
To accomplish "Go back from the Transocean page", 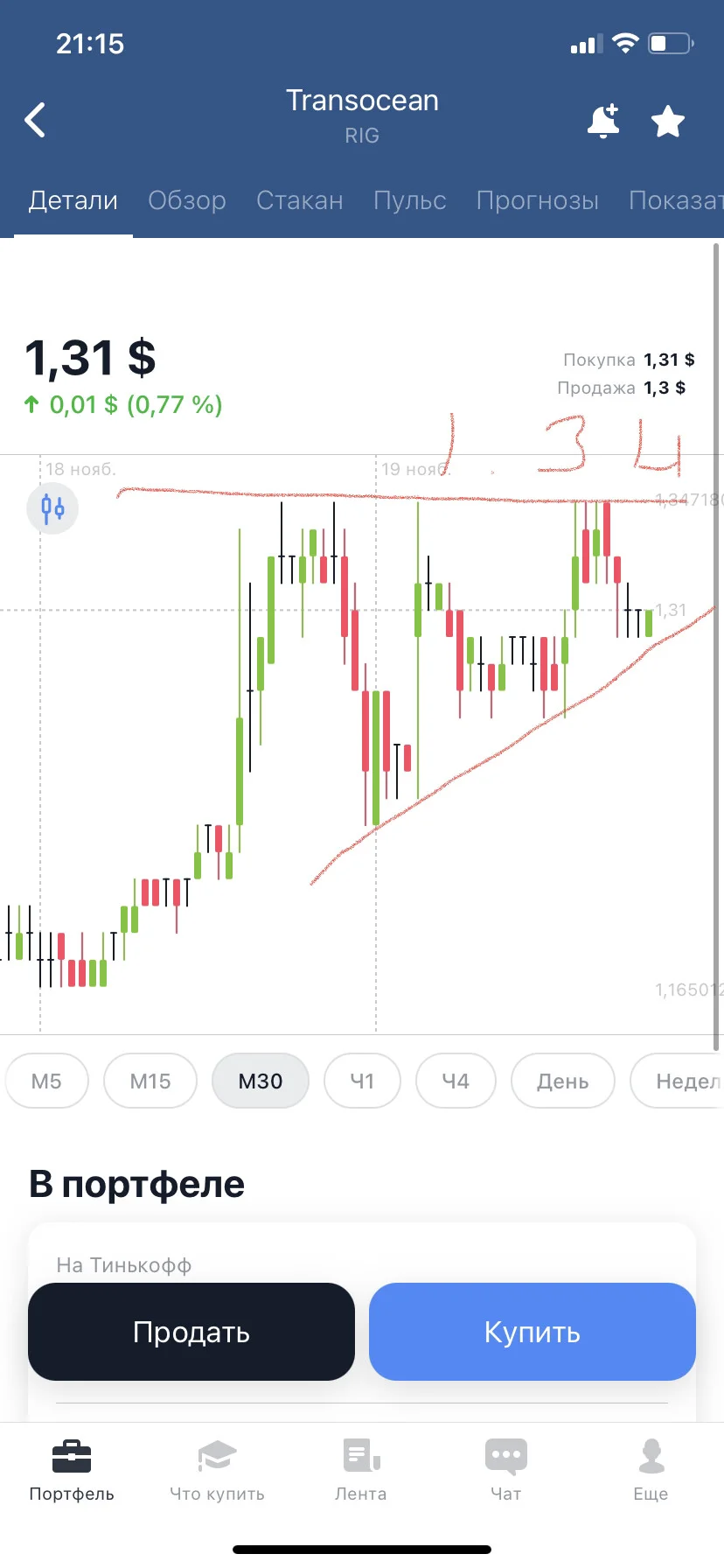I will [x=35, y=121].
